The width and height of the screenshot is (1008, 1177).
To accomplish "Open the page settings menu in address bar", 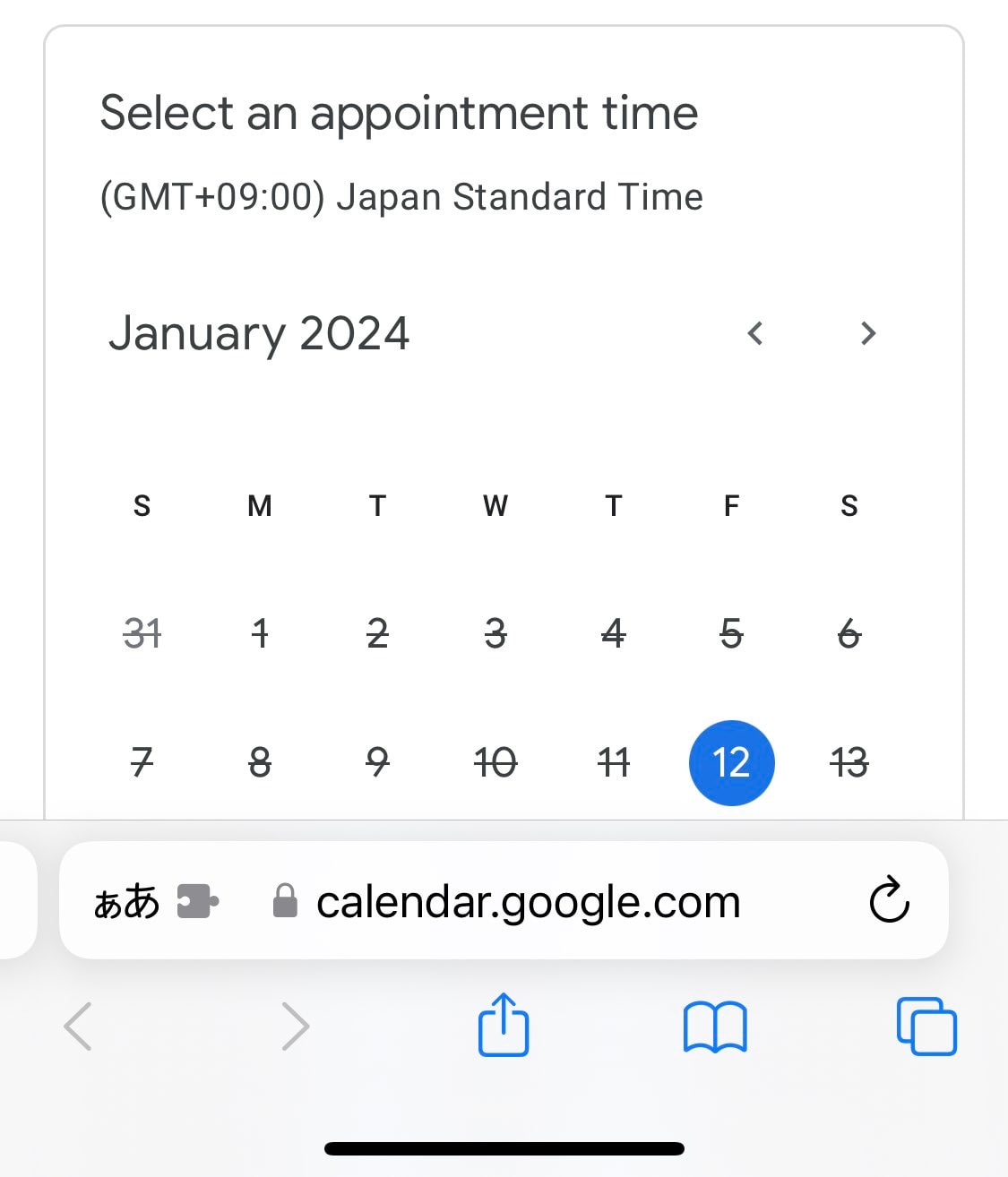I will (x=126, y=901).
